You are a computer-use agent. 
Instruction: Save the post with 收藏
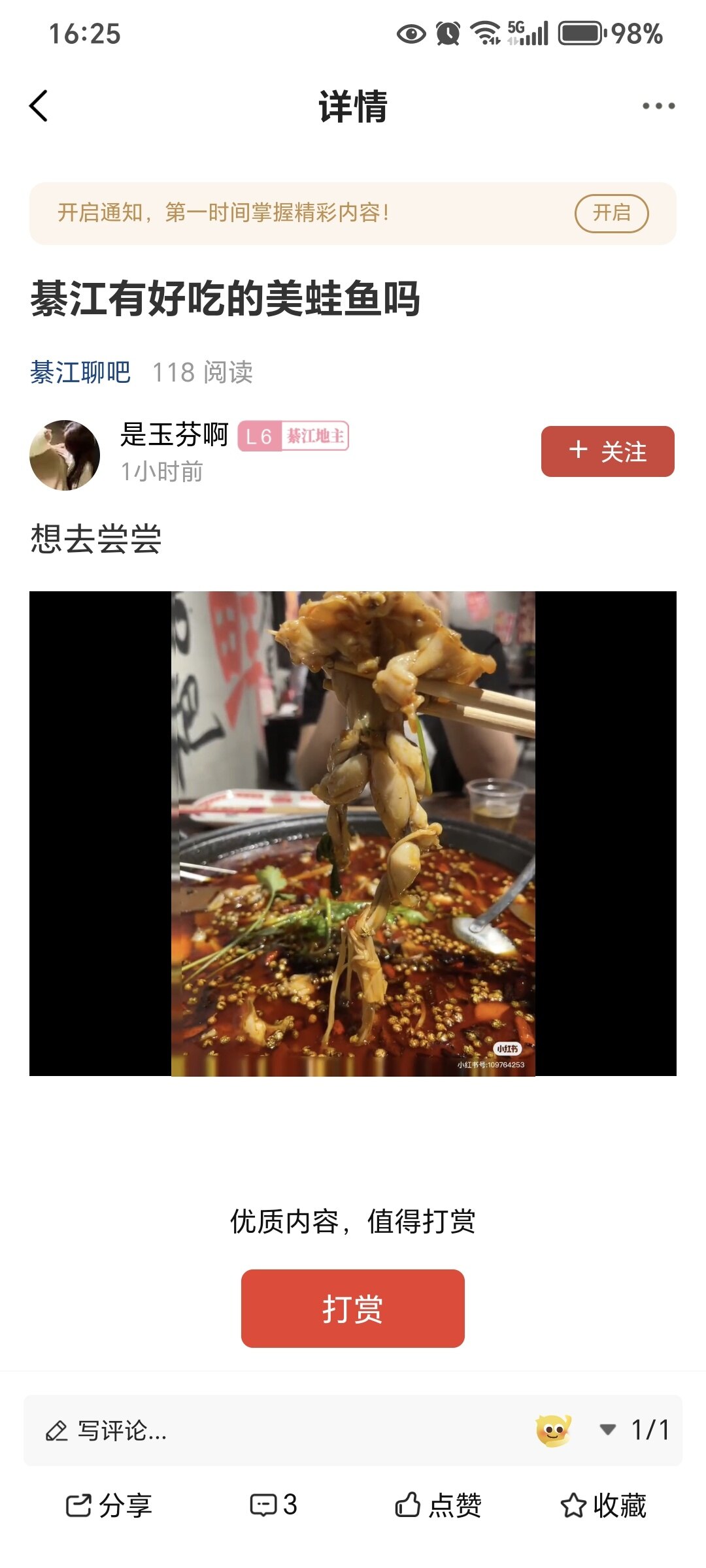603,1505
